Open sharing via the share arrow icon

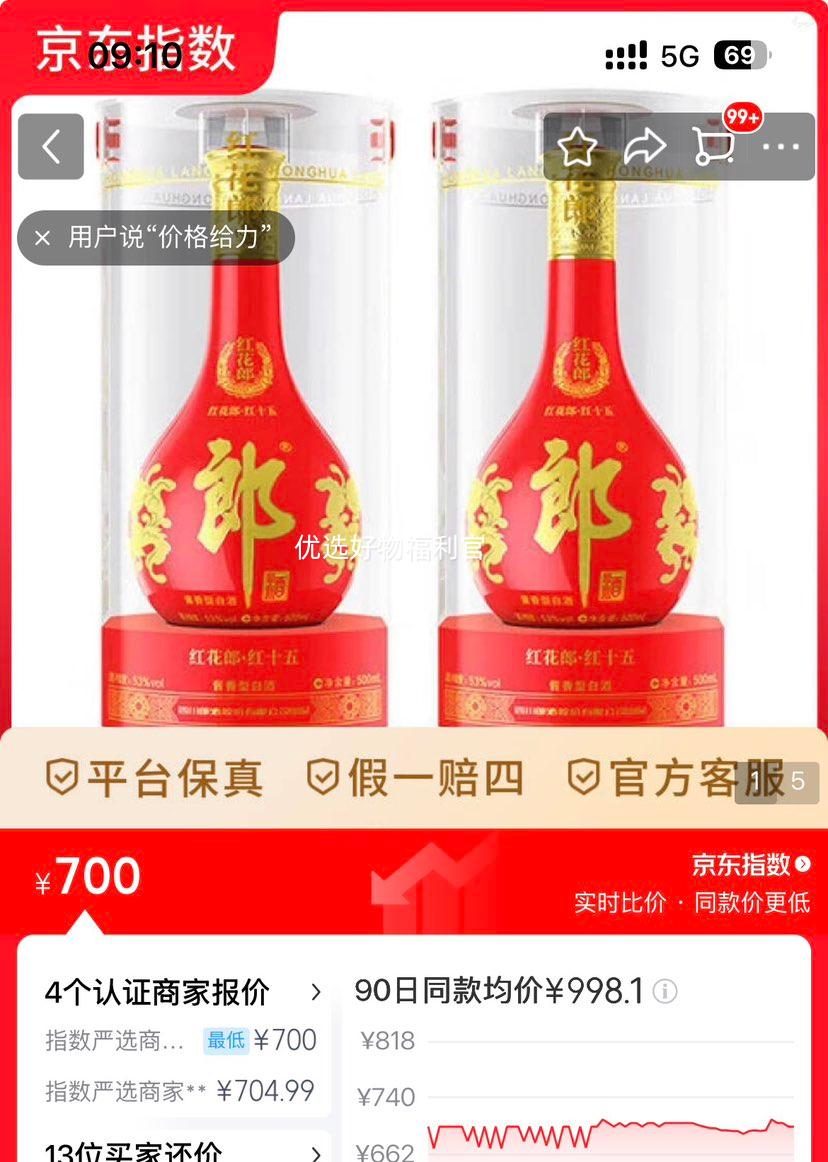(648, 146)
